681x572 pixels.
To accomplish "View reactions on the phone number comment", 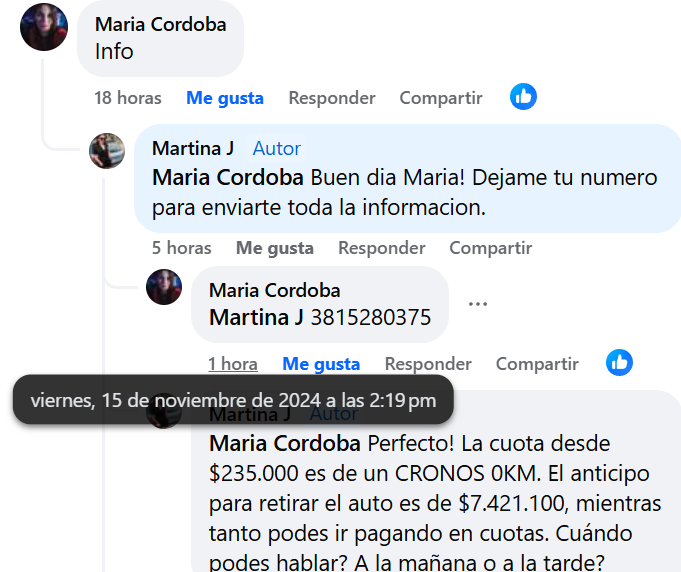I will [619, 363].
